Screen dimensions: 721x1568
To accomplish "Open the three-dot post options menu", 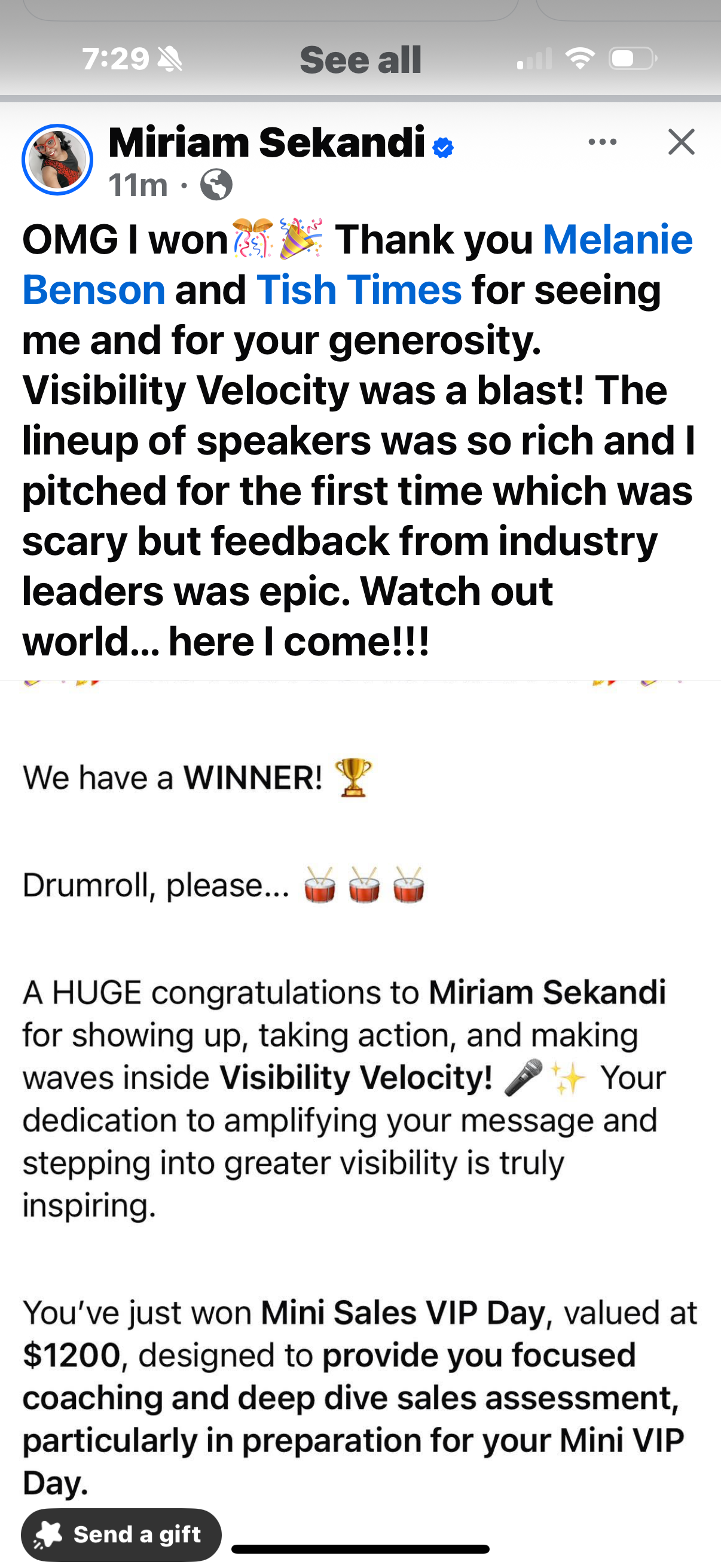I will [x=603, y=142].
